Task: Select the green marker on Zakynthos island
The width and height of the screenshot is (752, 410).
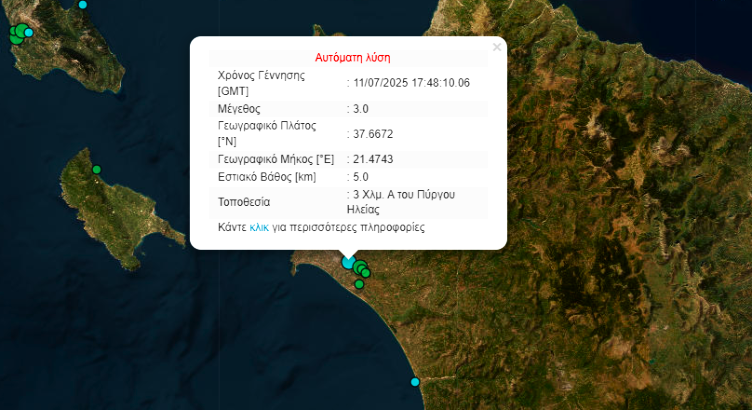Action: tap(97, 169)
